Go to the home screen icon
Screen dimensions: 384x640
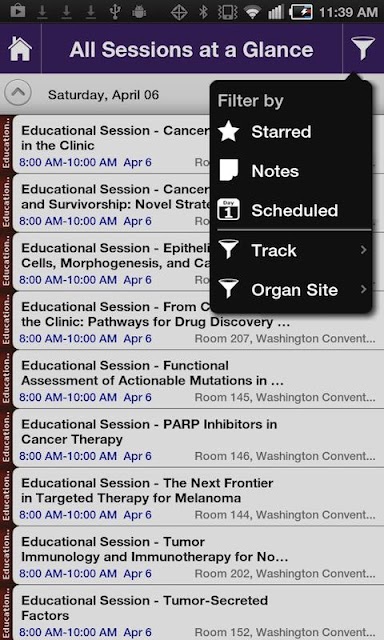click(20, 49)
